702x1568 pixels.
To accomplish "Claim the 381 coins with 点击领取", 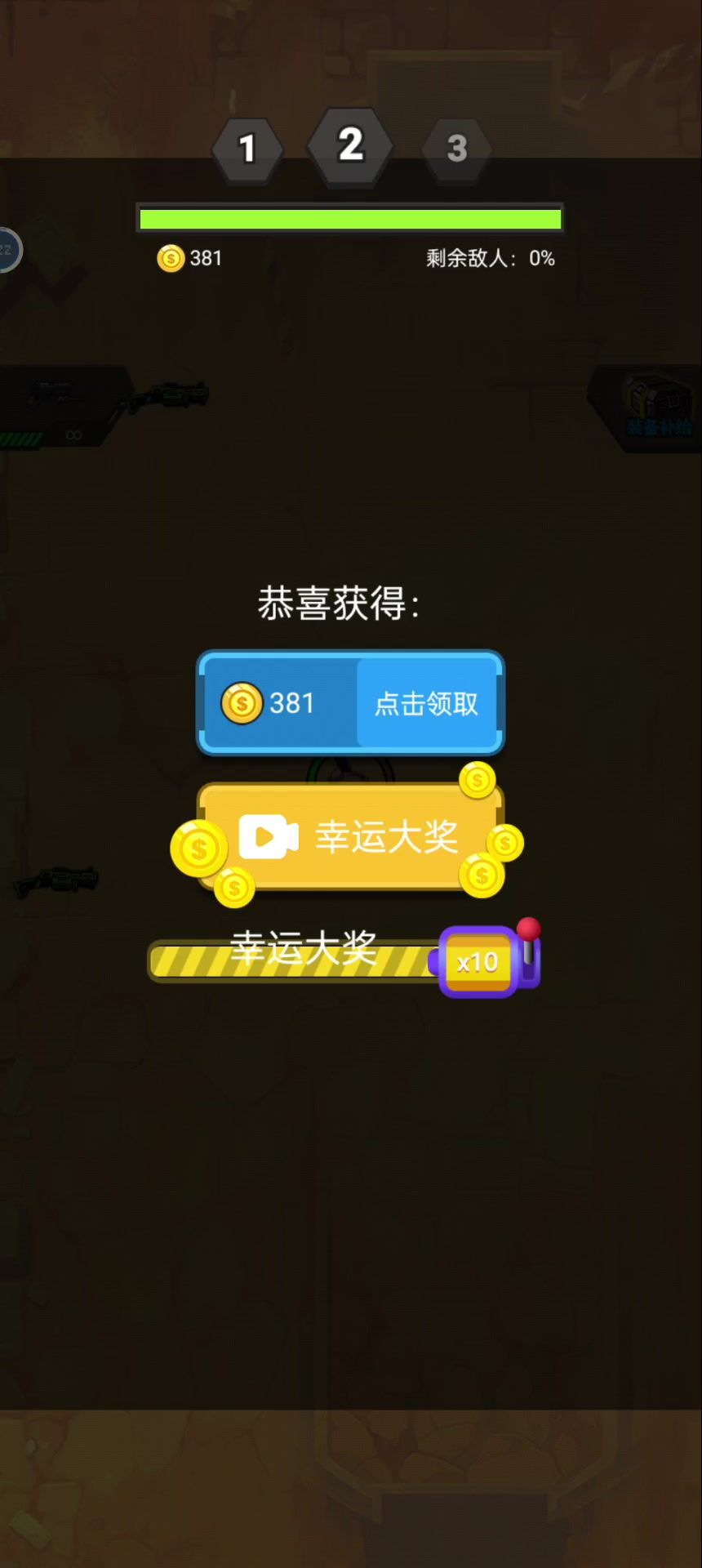I will click(x=427, y=703).
